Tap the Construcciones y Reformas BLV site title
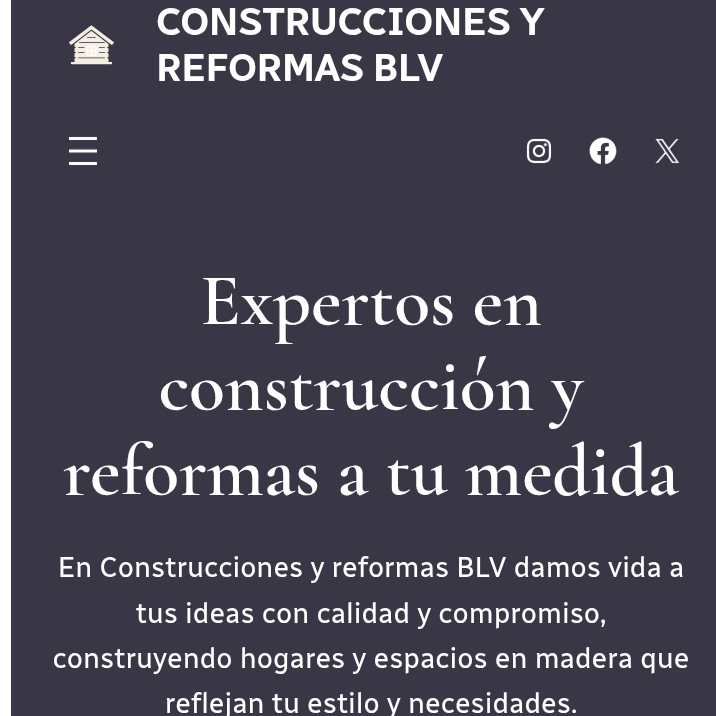 (350, 45)
